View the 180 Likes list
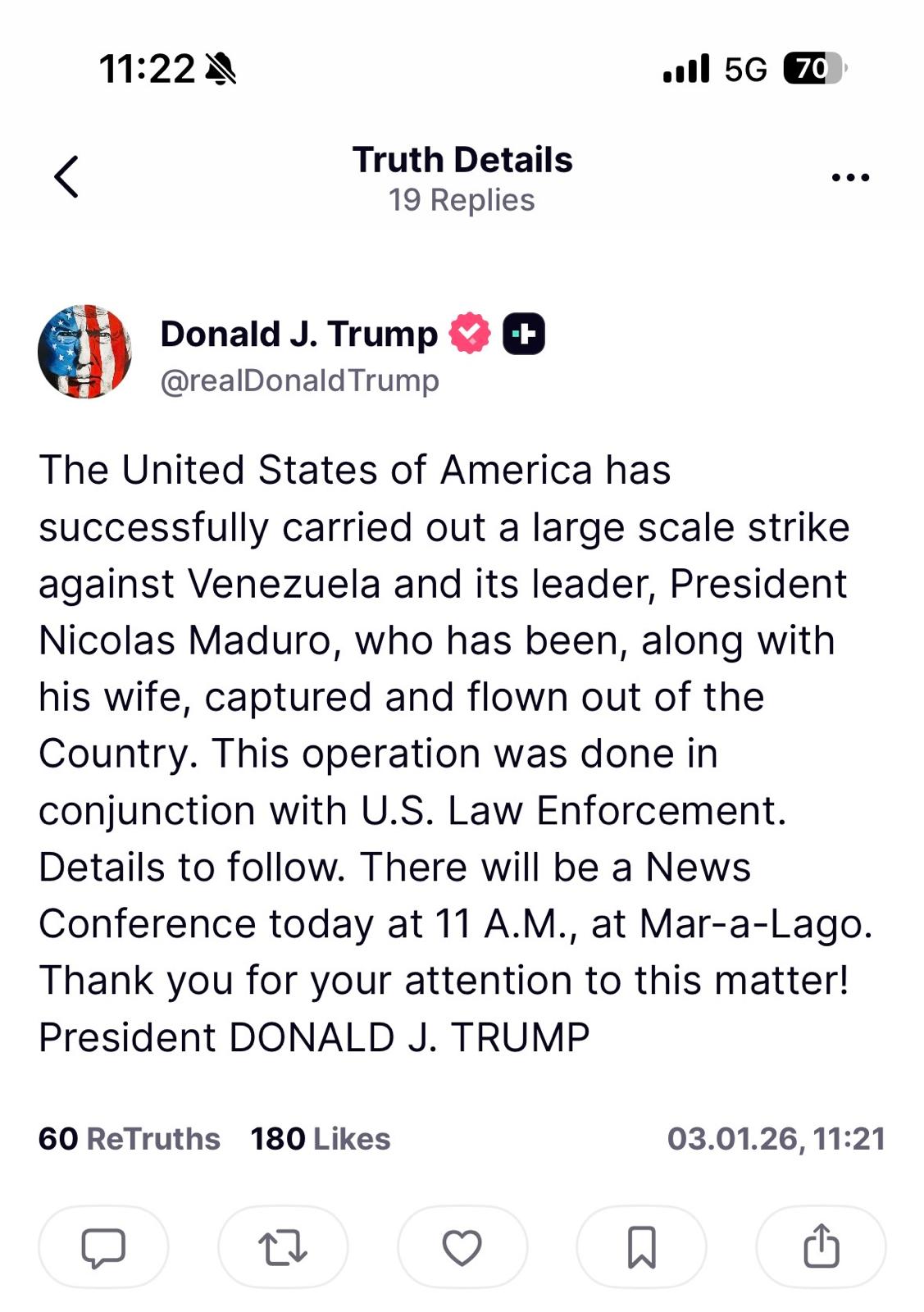Screen dimensions: 924x1312 point(321,1139)
